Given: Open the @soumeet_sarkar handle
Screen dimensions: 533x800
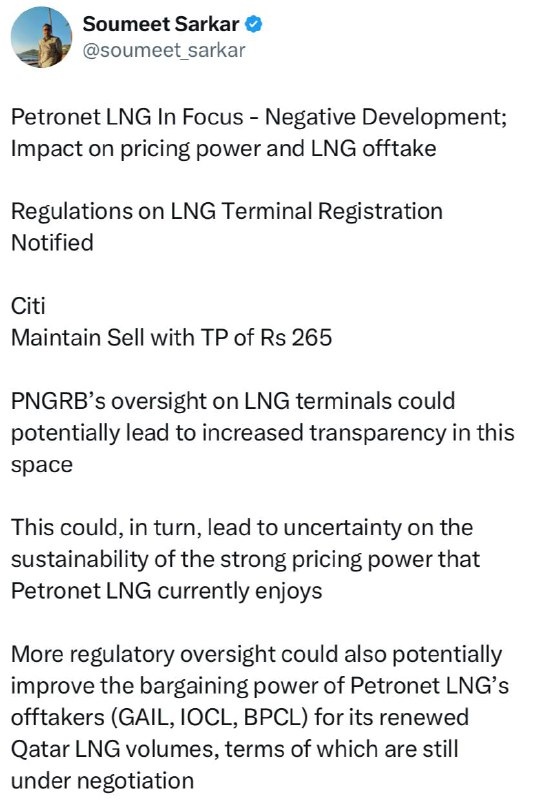Looking at the screenshot, I should [164, 51].
